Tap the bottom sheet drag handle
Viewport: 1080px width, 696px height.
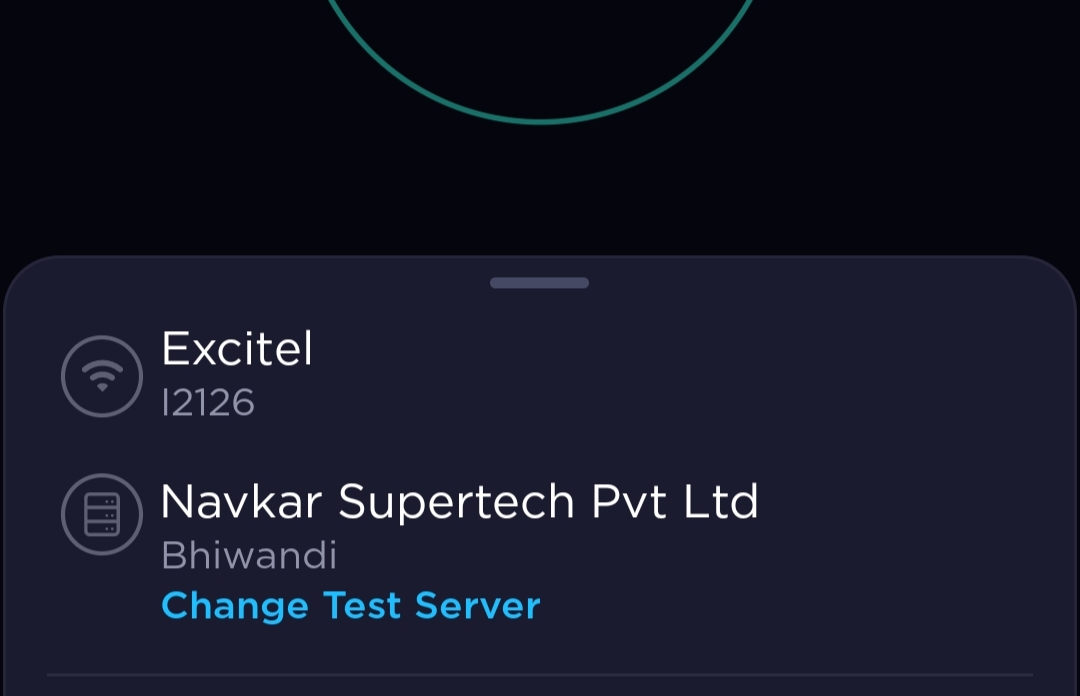click(x=539, y=283)
